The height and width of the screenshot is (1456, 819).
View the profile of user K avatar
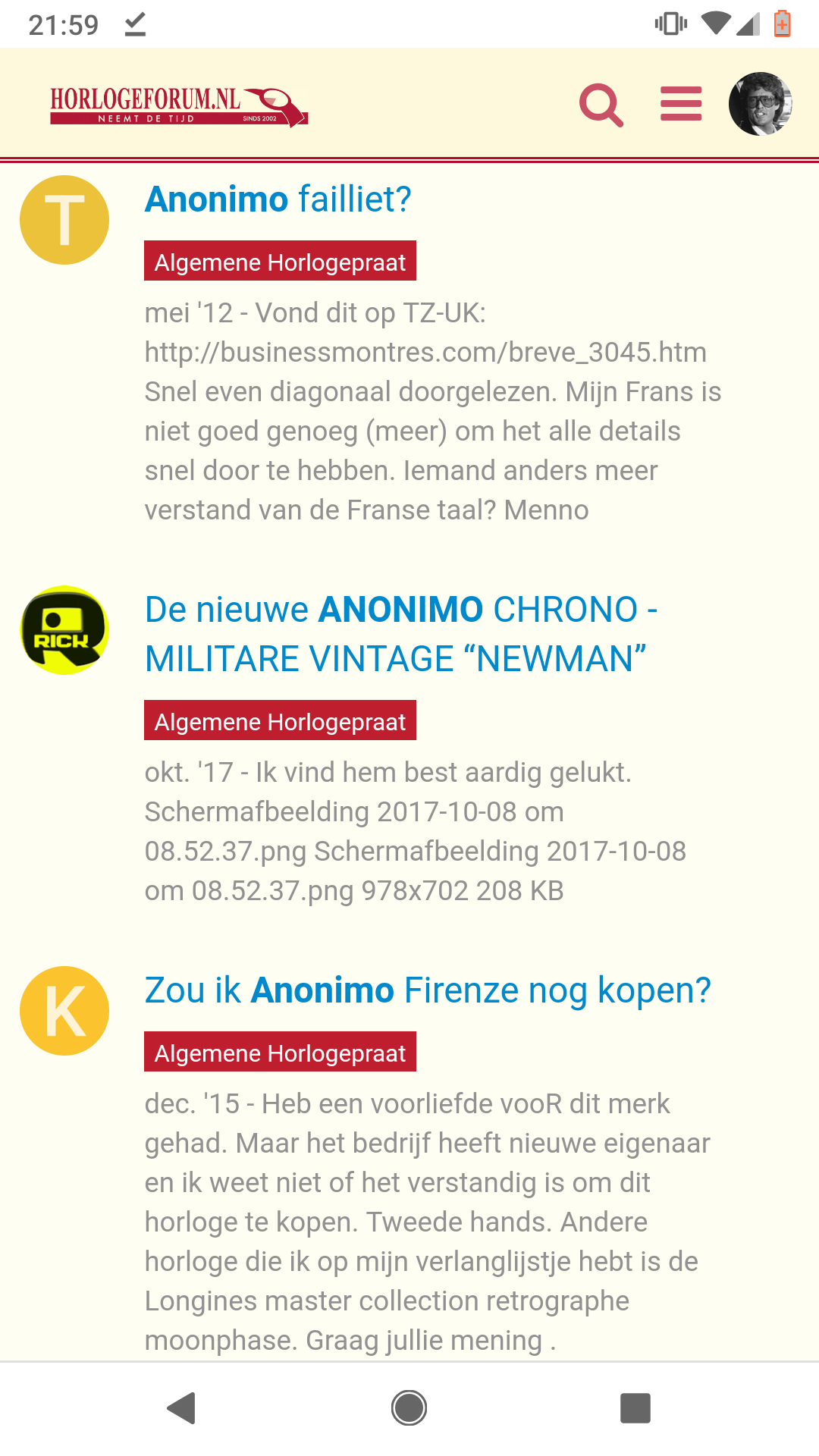pos(64,1011)
